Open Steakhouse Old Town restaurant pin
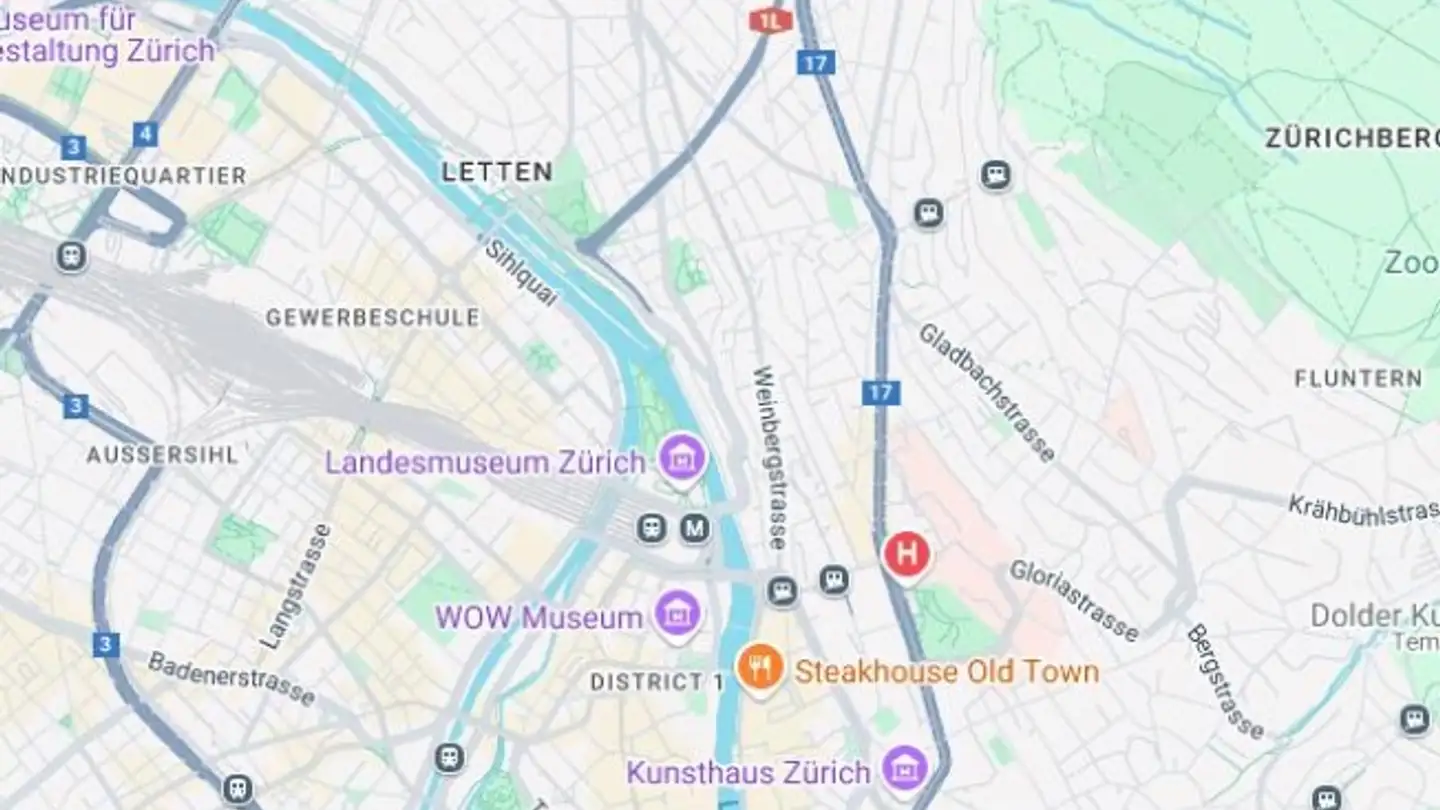Viewport: 1440px width, 810px height. (x=760, y=668)
